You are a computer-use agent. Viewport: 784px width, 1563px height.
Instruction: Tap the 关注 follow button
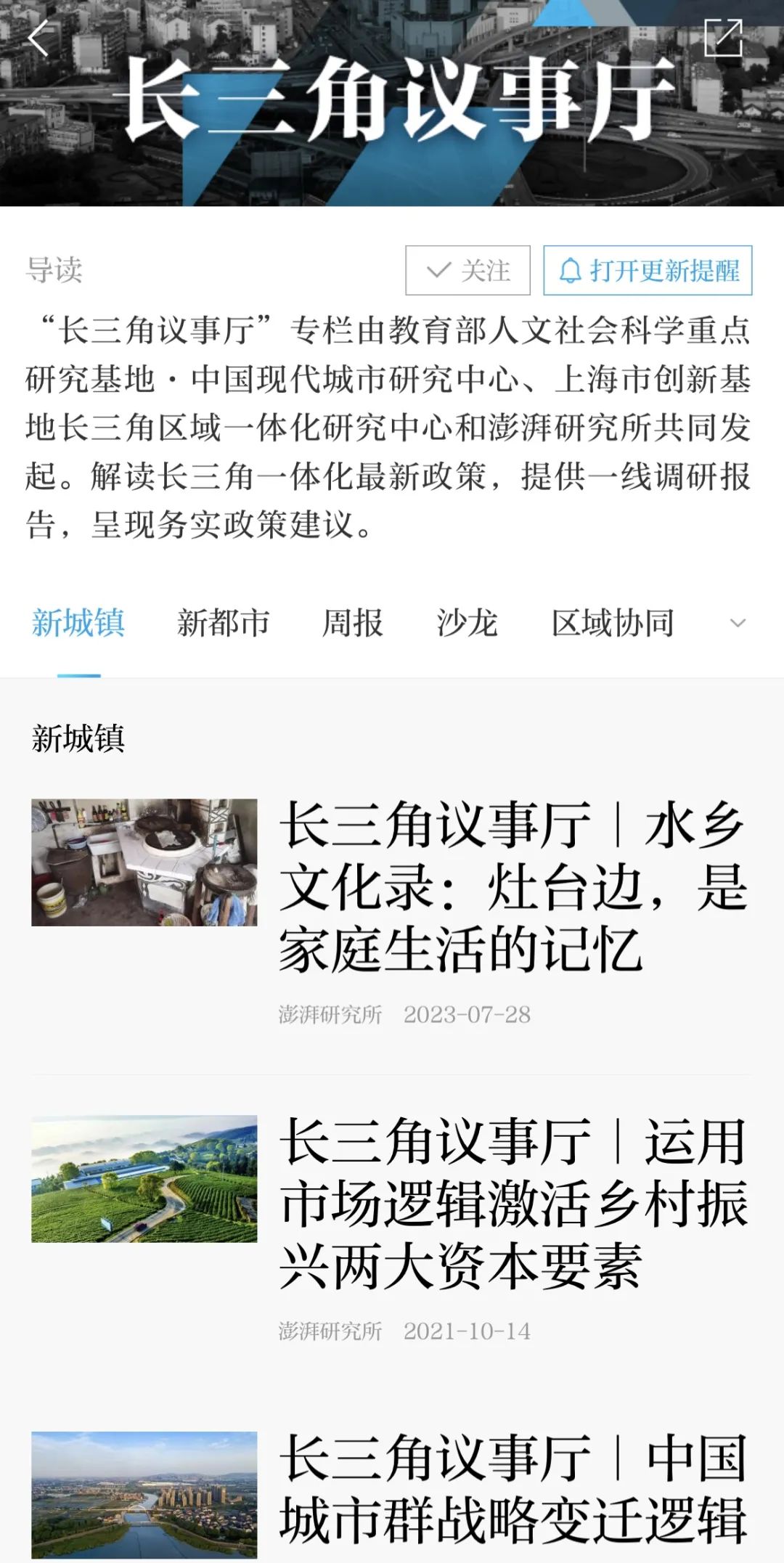(x=467, y=271)
